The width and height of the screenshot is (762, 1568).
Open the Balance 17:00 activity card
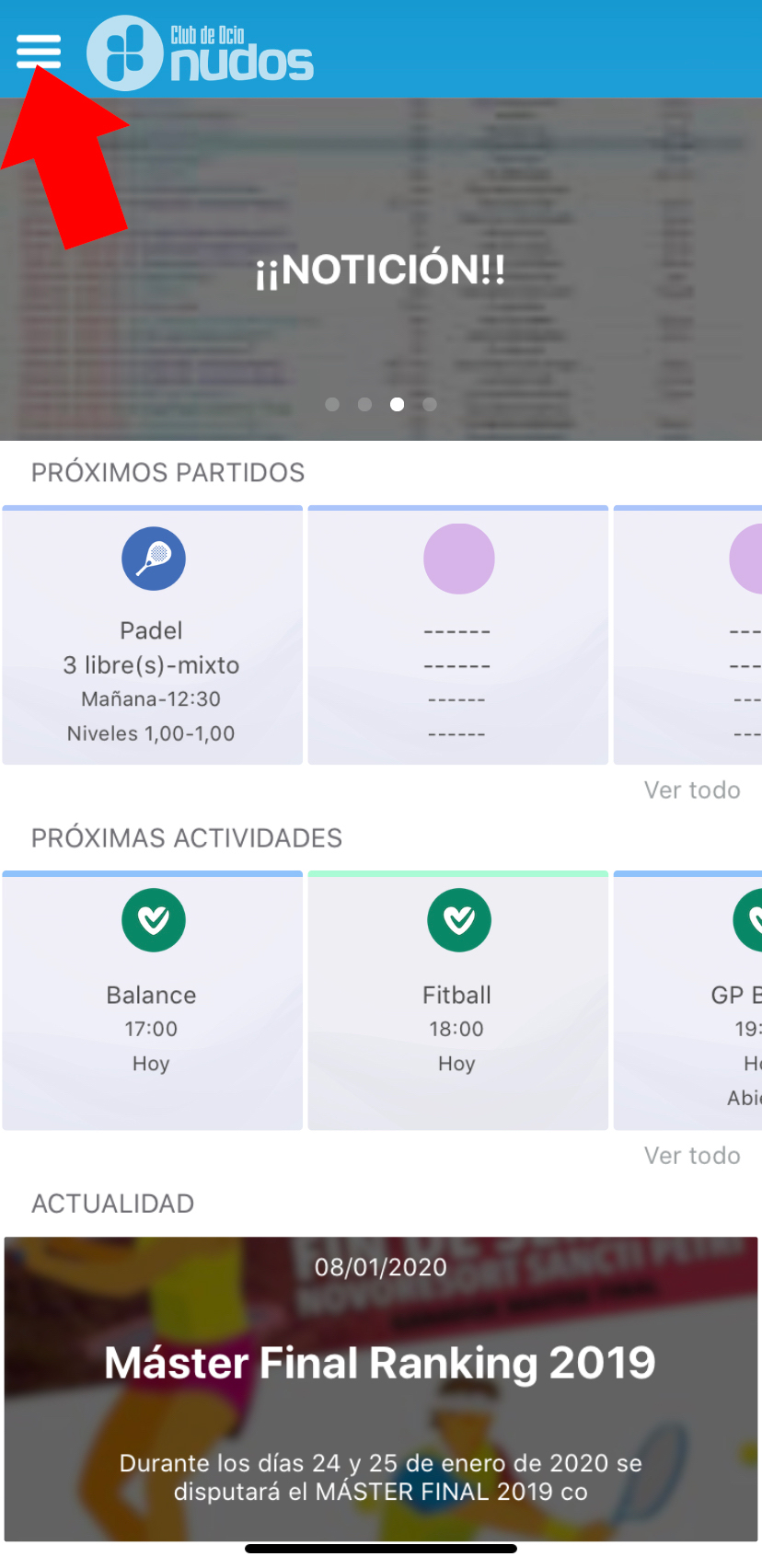click(x=153, y=1000)
